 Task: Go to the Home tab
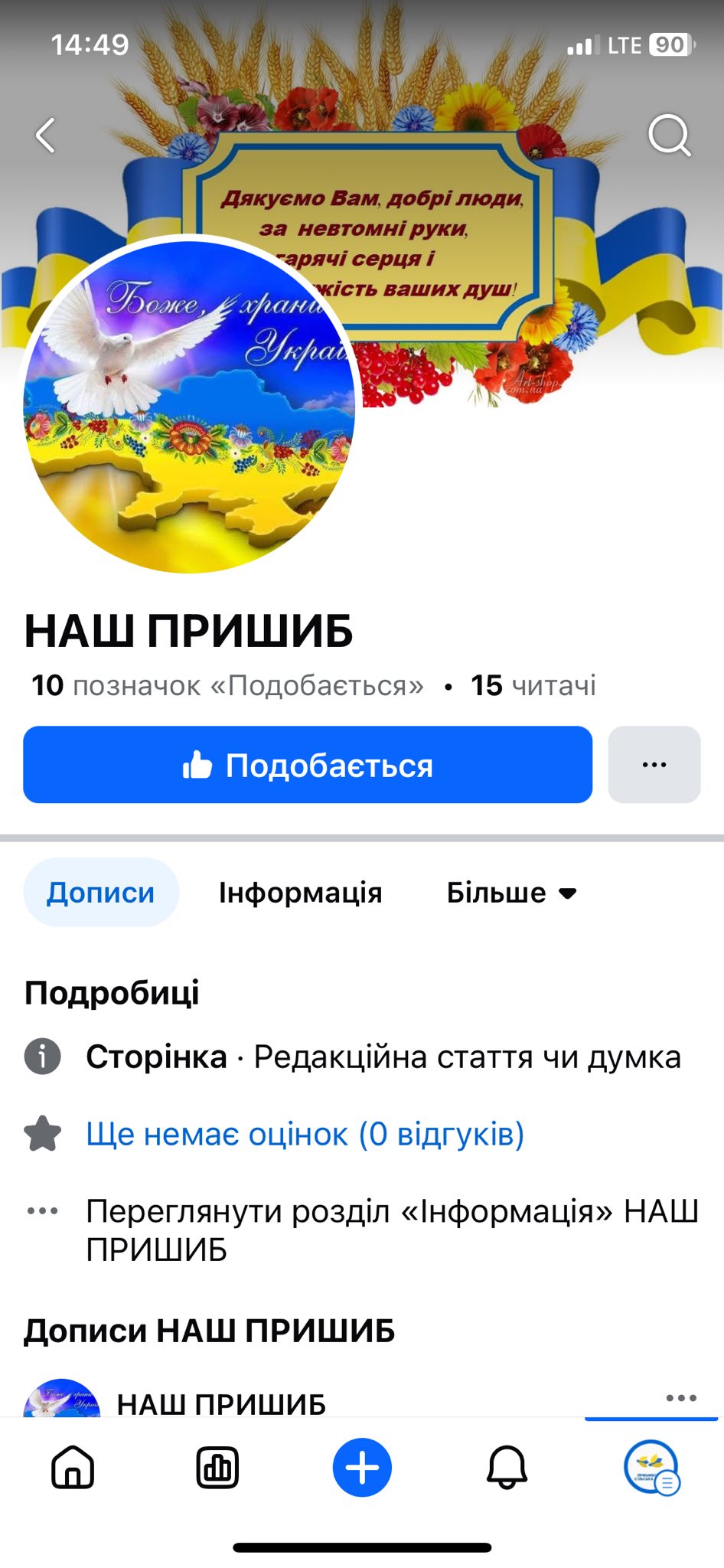coord(73,1468)
